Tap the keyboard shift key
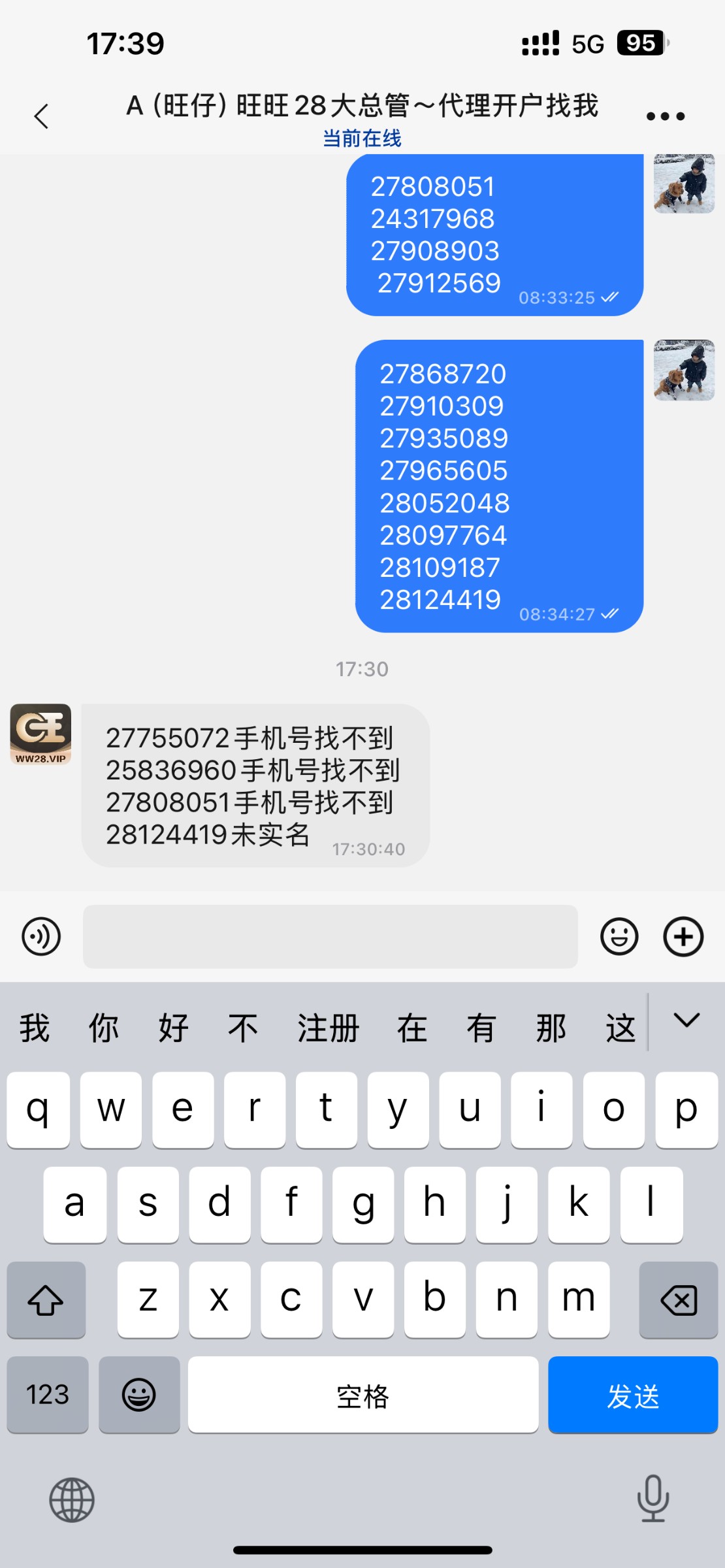 pos(46,1300)
